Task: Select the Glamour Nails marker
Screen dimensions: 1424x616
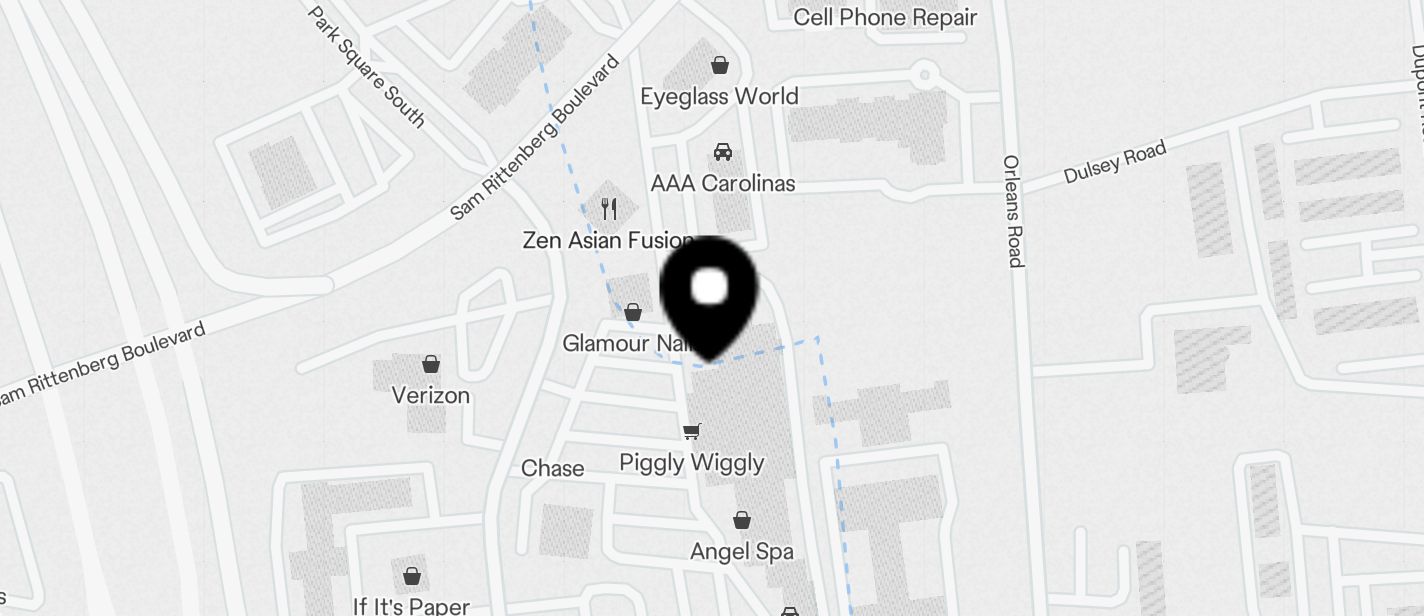Action: (632, 314)
